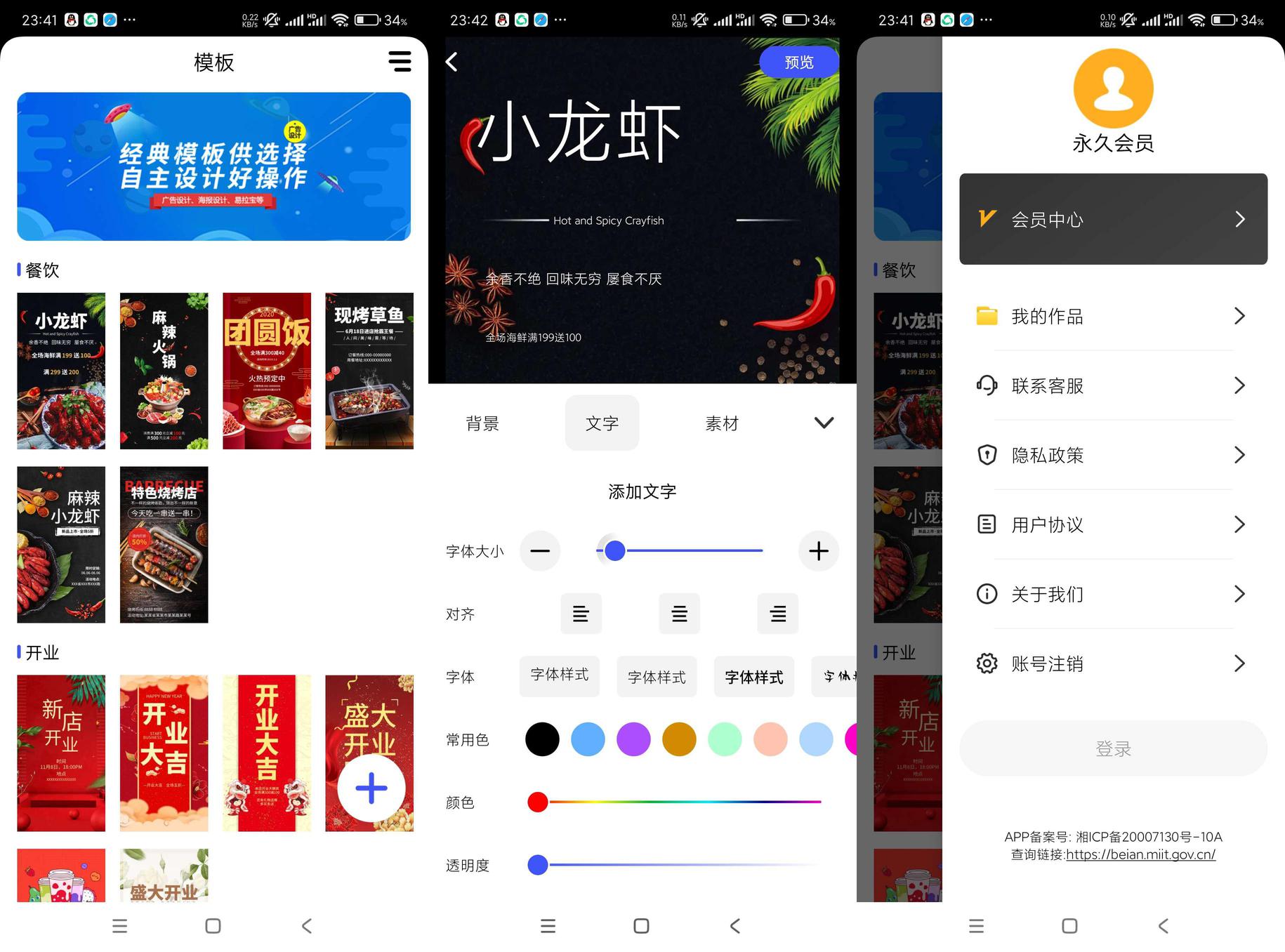The image size is (1285, 952).
Task: Open the 特色烧烤店 template
Action: click(x=164, y=544)
